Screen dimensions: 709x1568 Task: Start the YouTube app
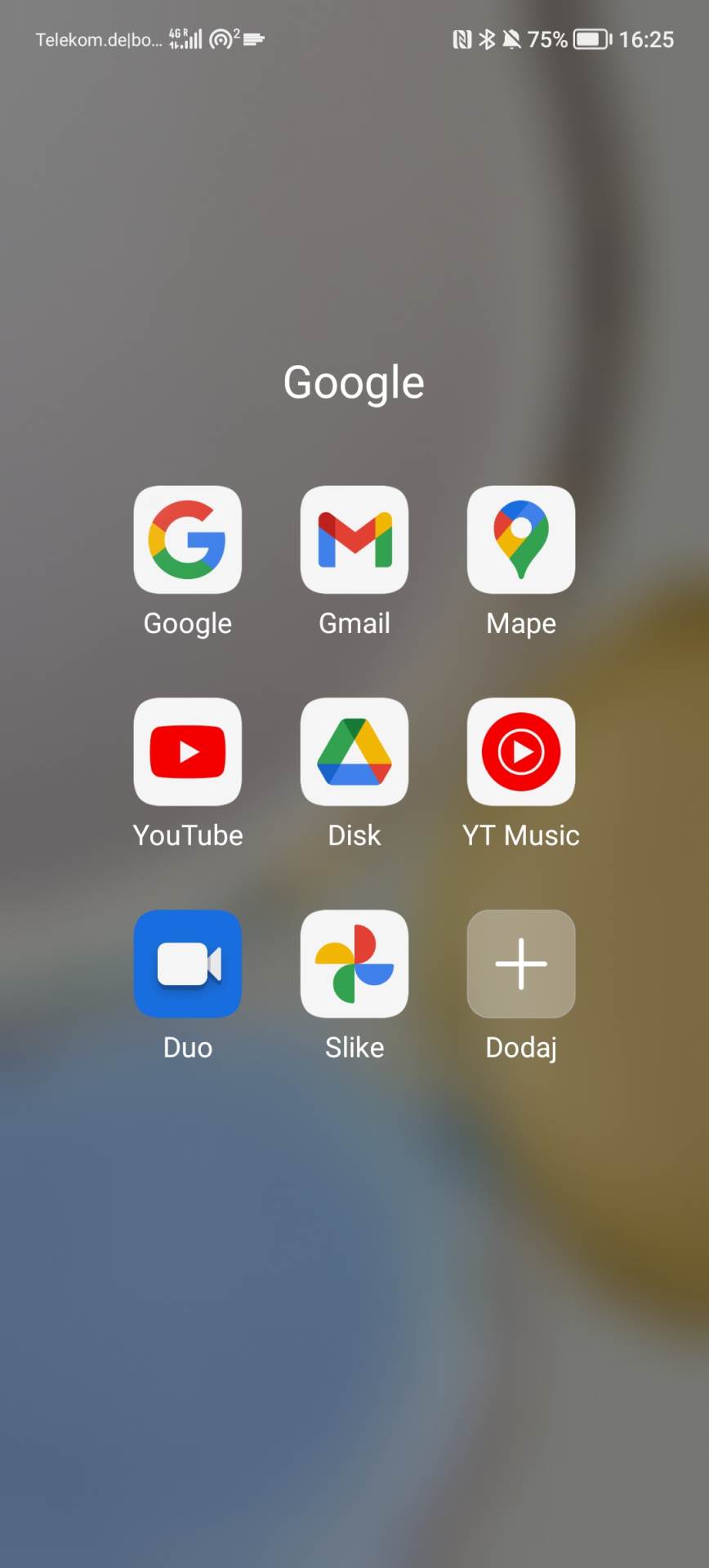(188, 751)
